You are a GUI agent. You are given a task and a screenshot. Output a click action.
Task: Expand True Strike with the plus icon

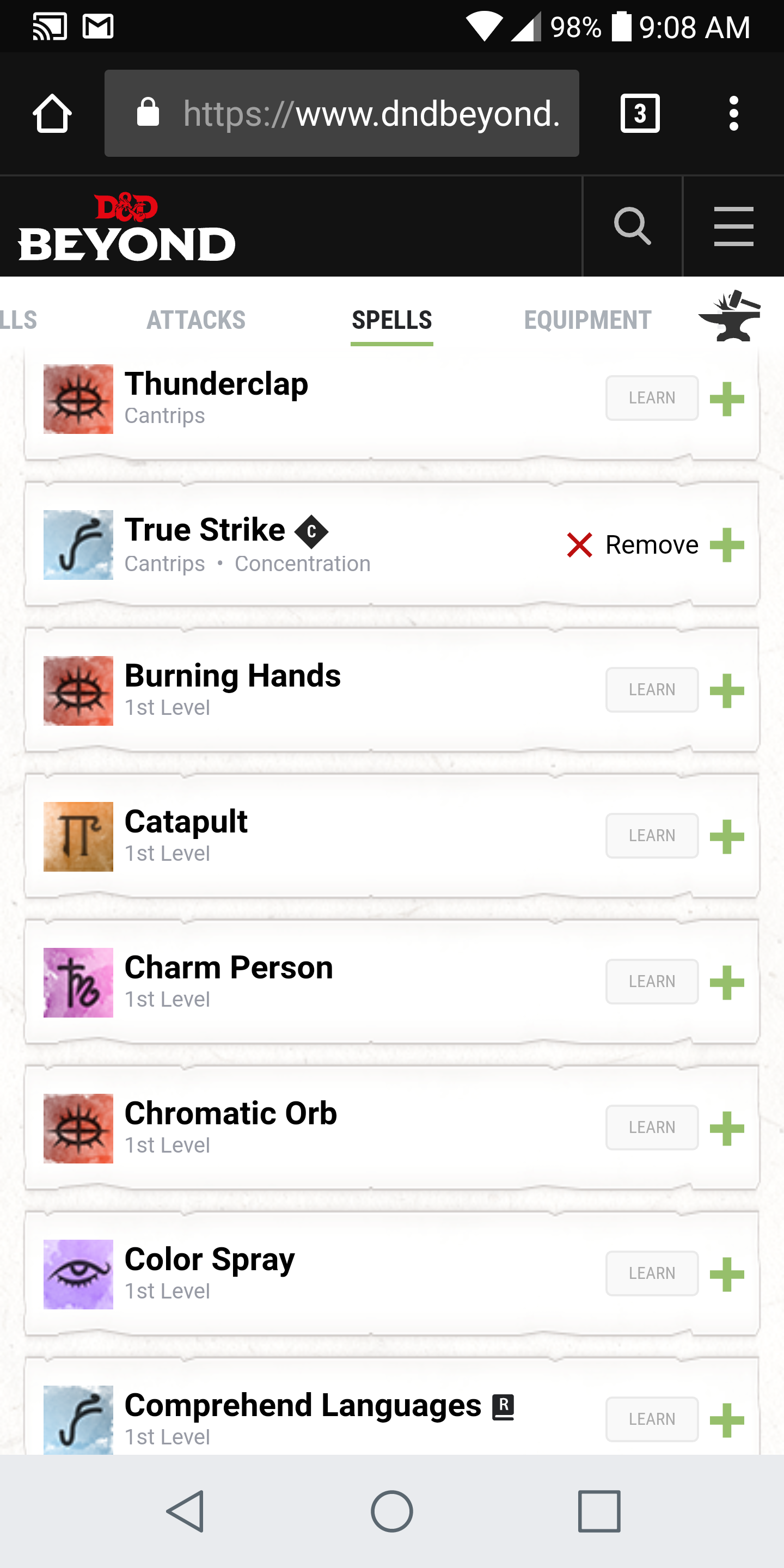click(x=727, y=545)
